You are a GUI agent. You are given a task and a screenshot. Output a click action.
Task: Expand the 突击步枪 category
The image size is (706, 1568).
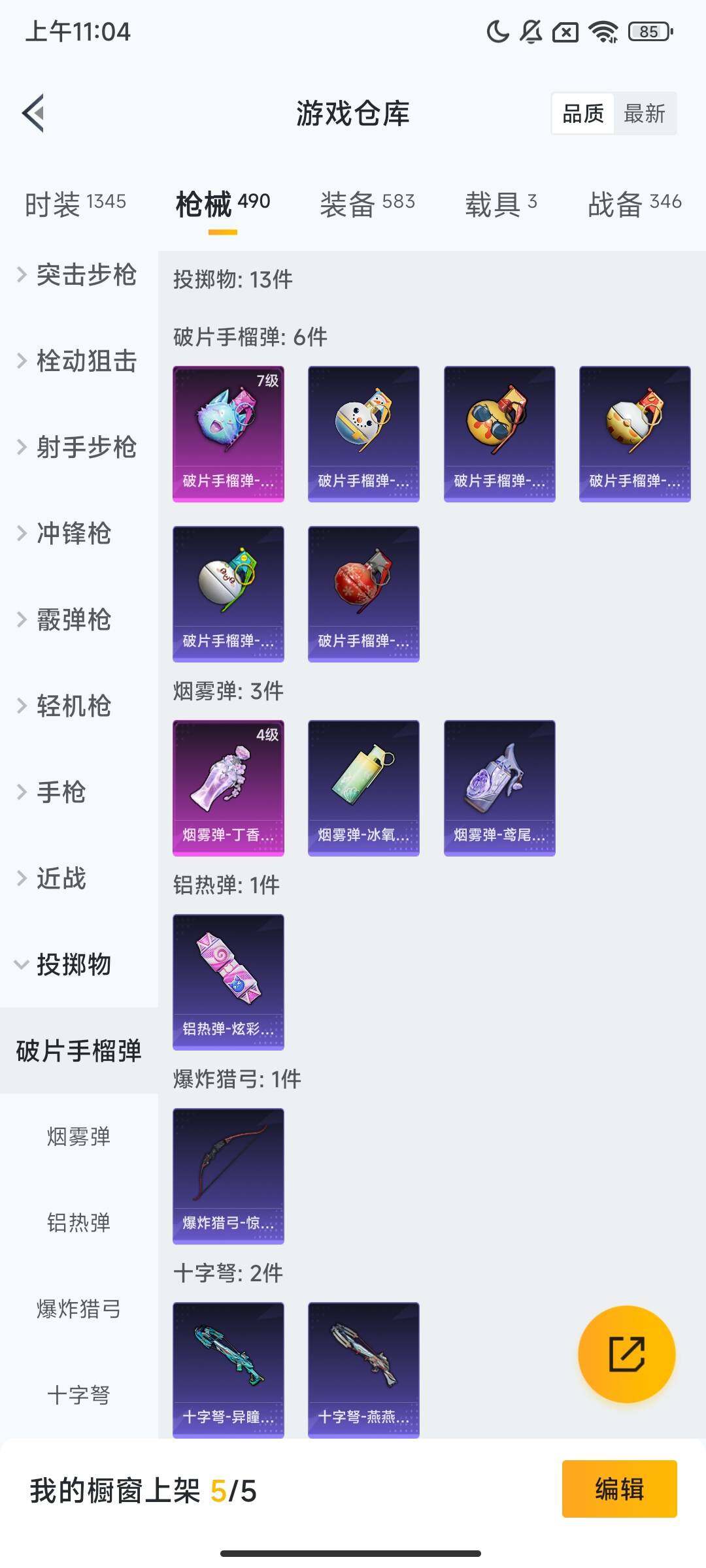(x=78, y=274)
